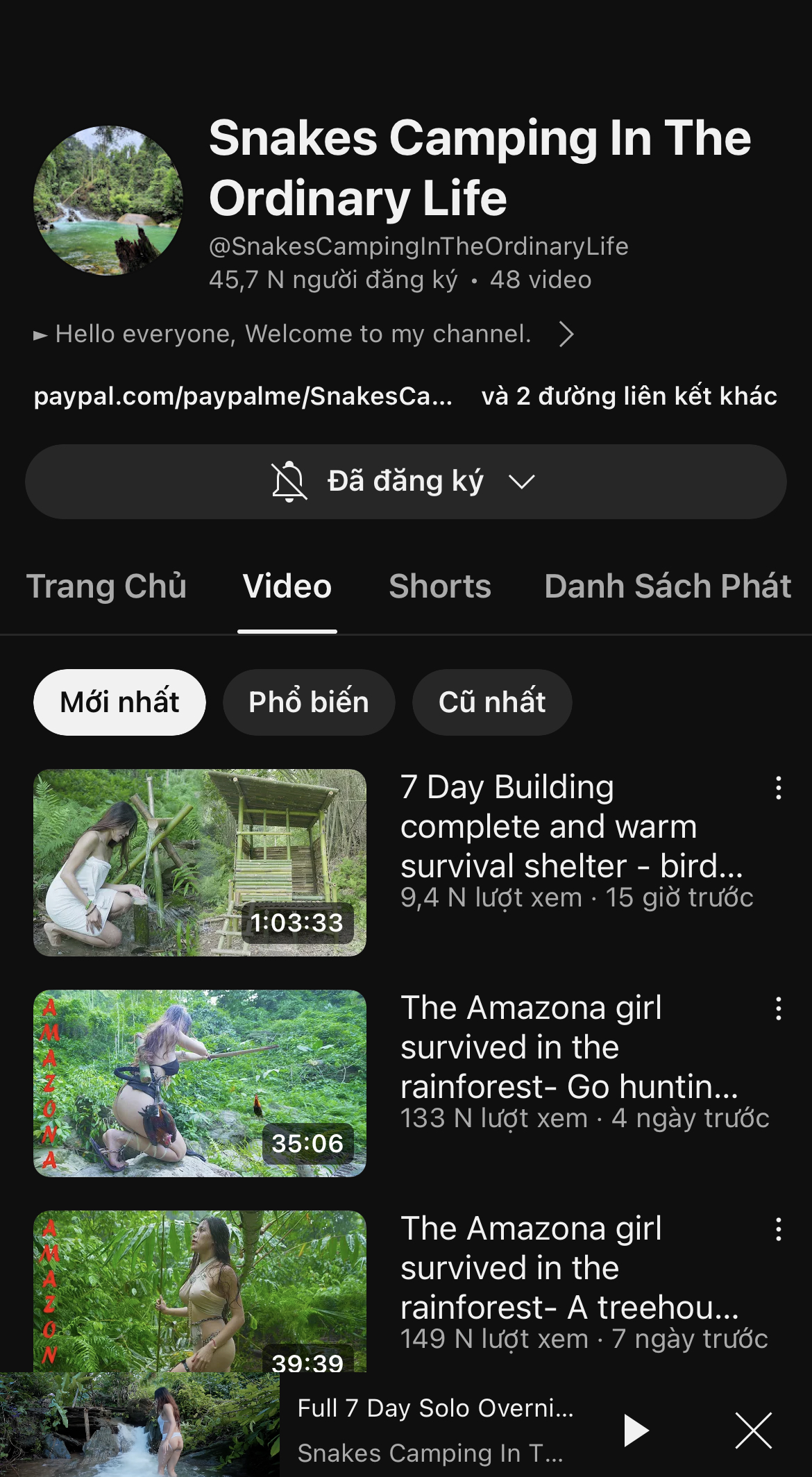Sort videos by Cũ nhất
This screenshot has height=1477, width=812.
point(492,702)
